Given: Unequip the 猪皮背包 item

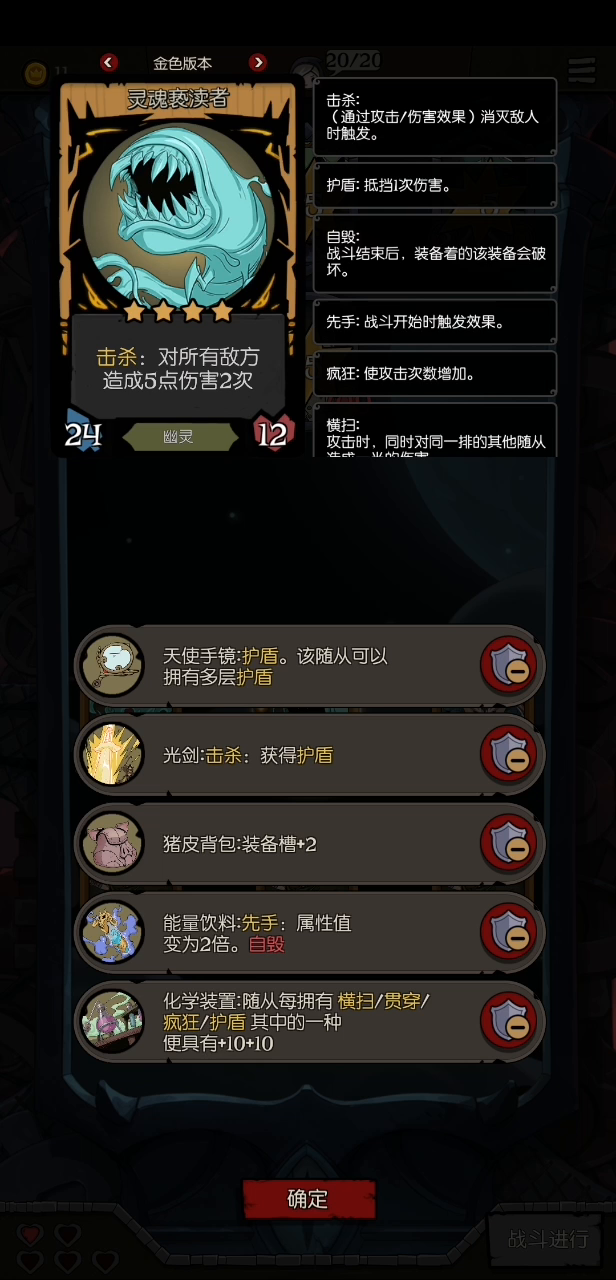Looking at the screenshot, I should point(509,843).
